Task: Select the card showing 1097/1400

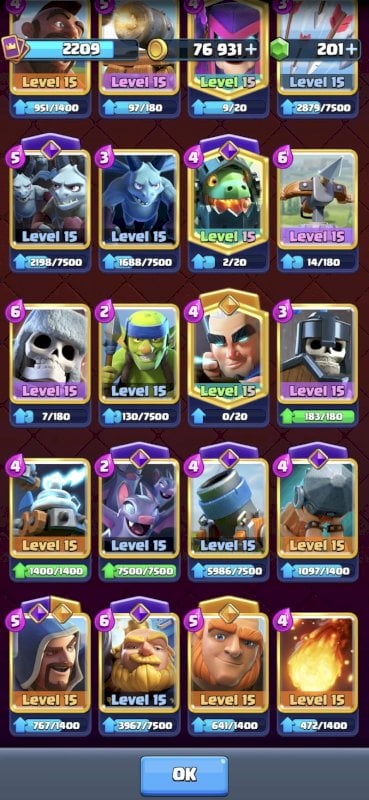Action: pos(317,512)
